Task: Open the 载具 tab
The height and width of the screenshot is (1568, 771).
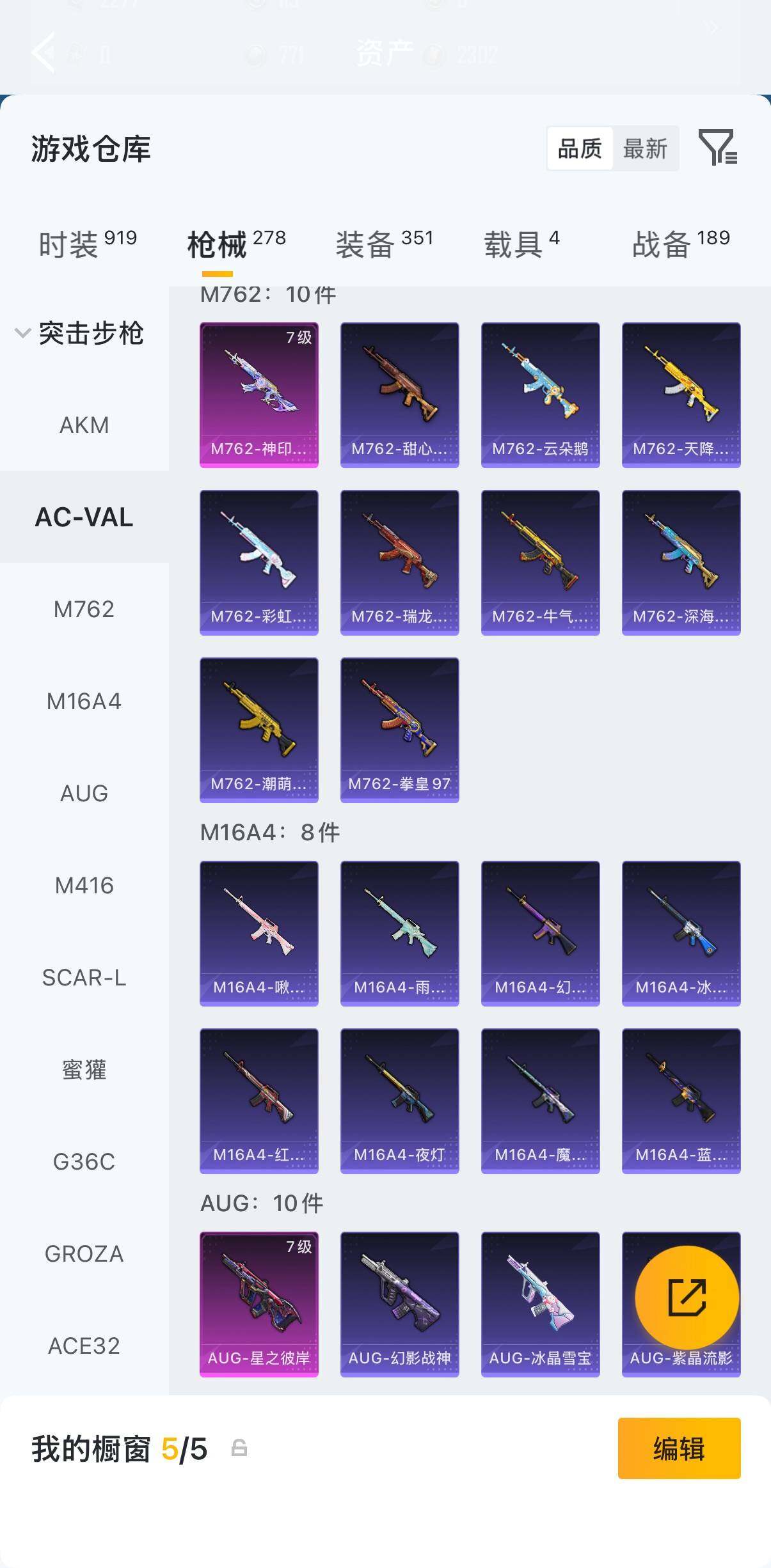Action: pyautogui.click(x=521, y=244)
